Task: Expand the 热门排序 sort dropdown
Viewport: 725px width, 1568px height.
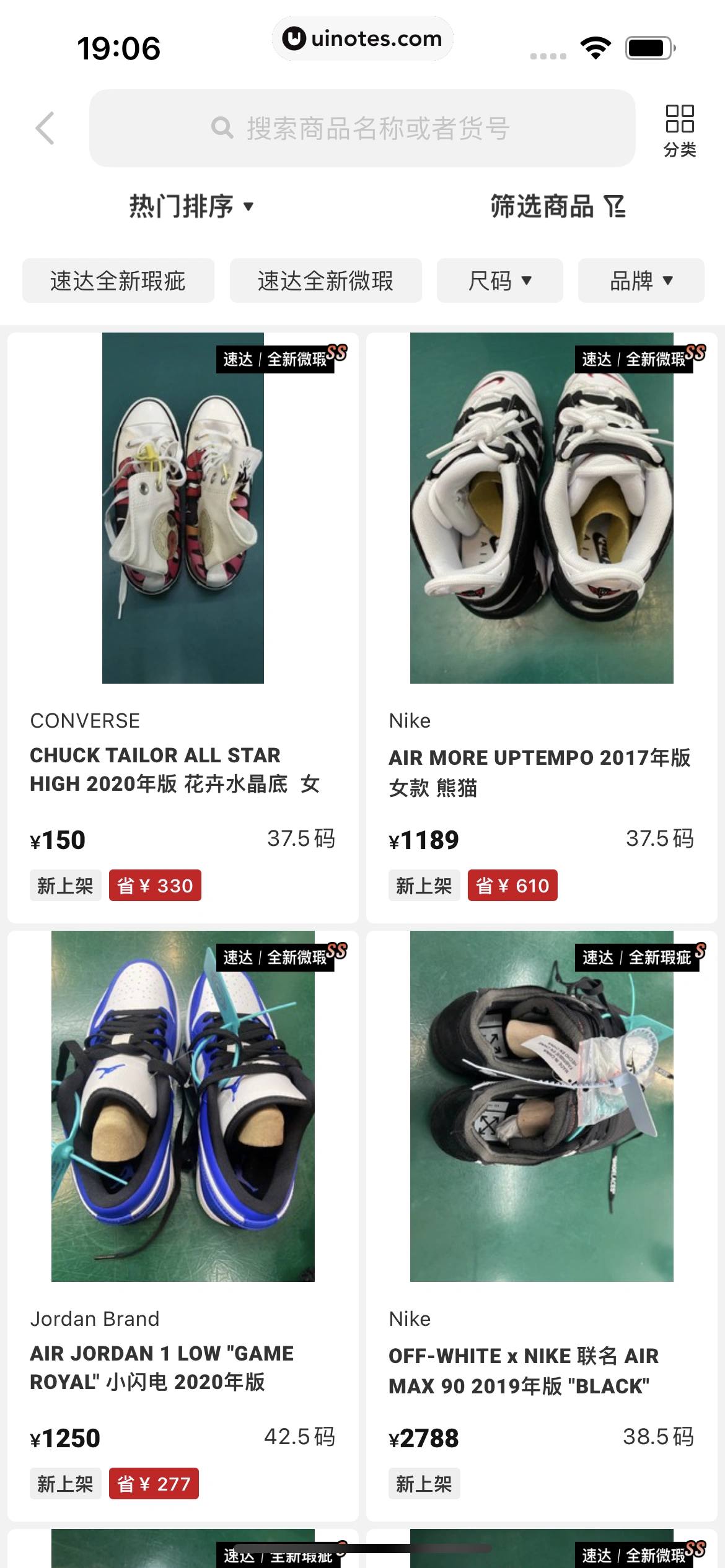Action: tap(191, 206)
